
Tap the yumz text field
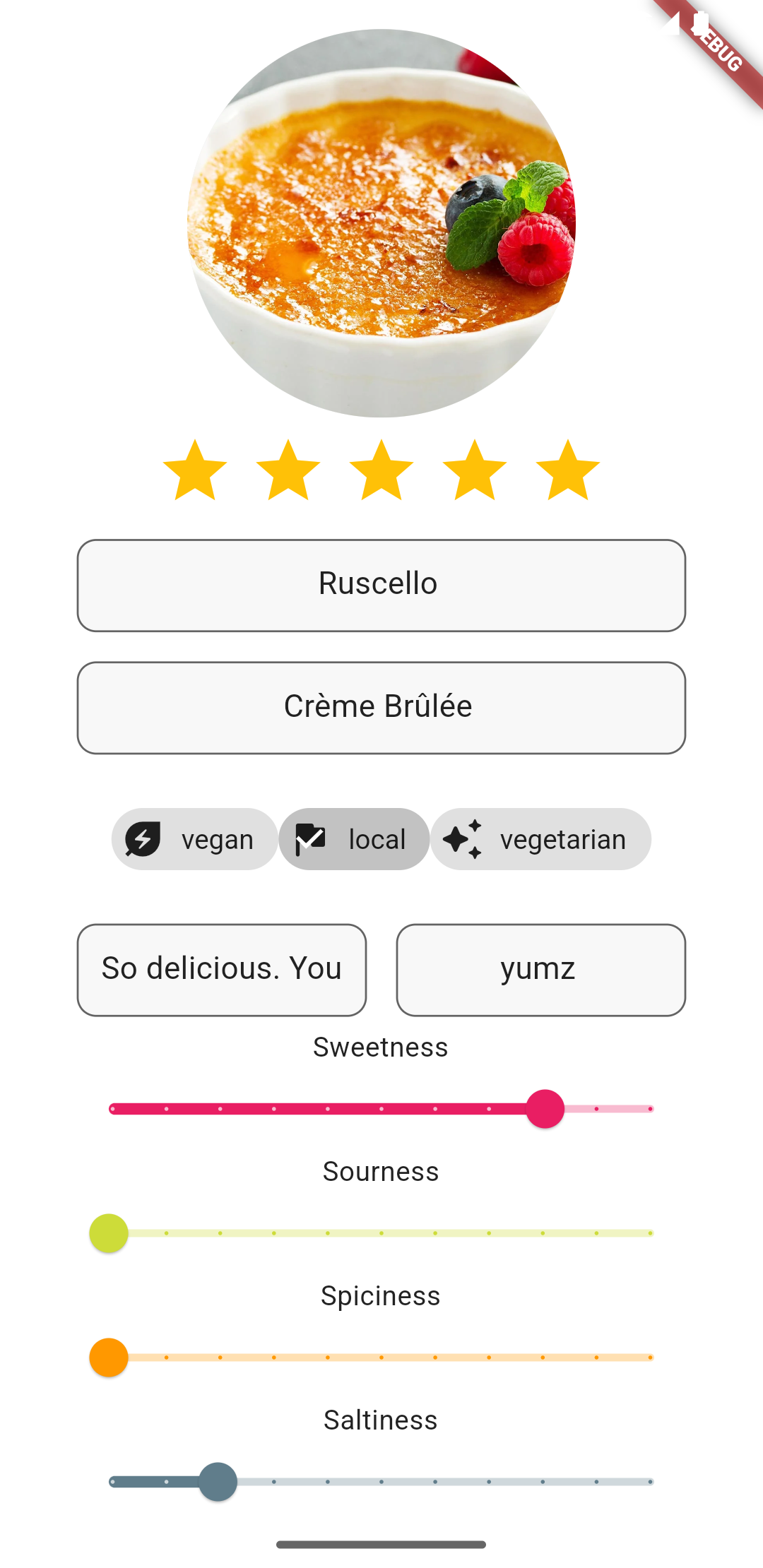pos(541,970)
